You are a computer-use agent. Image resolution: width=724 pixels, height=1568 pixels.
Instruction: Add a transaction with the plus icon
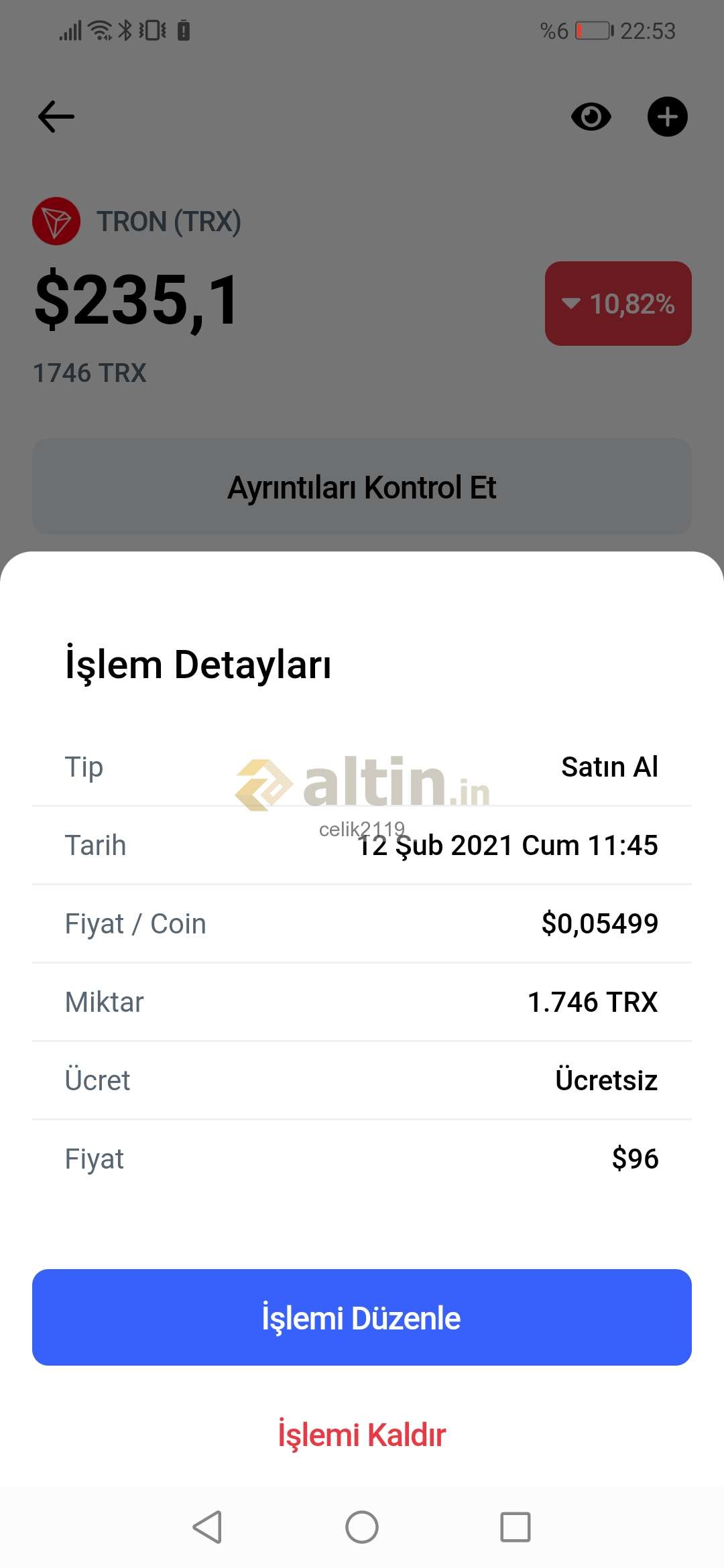click(x=668, y=117)
